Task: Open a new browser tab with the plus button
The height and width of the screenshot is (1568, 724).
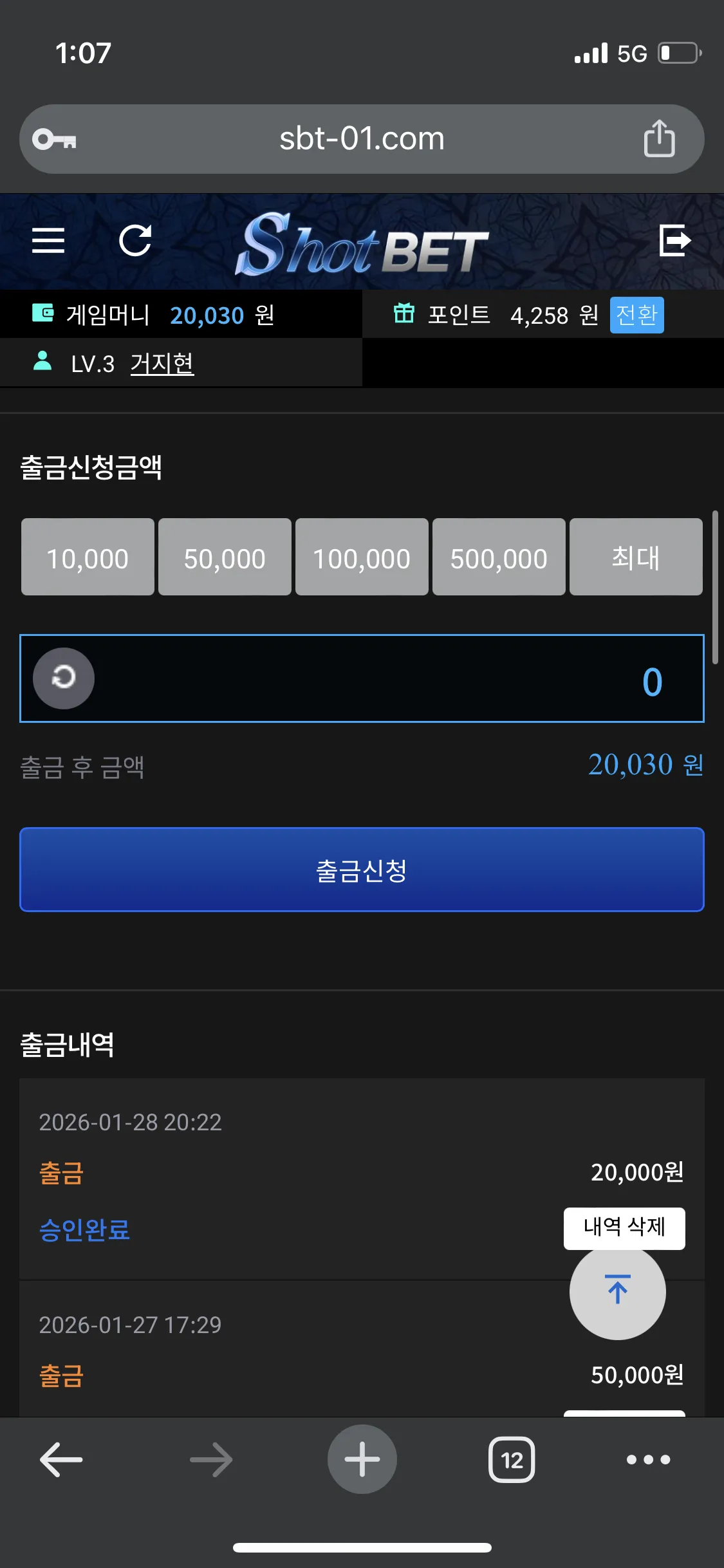Action: point(362,1459)
